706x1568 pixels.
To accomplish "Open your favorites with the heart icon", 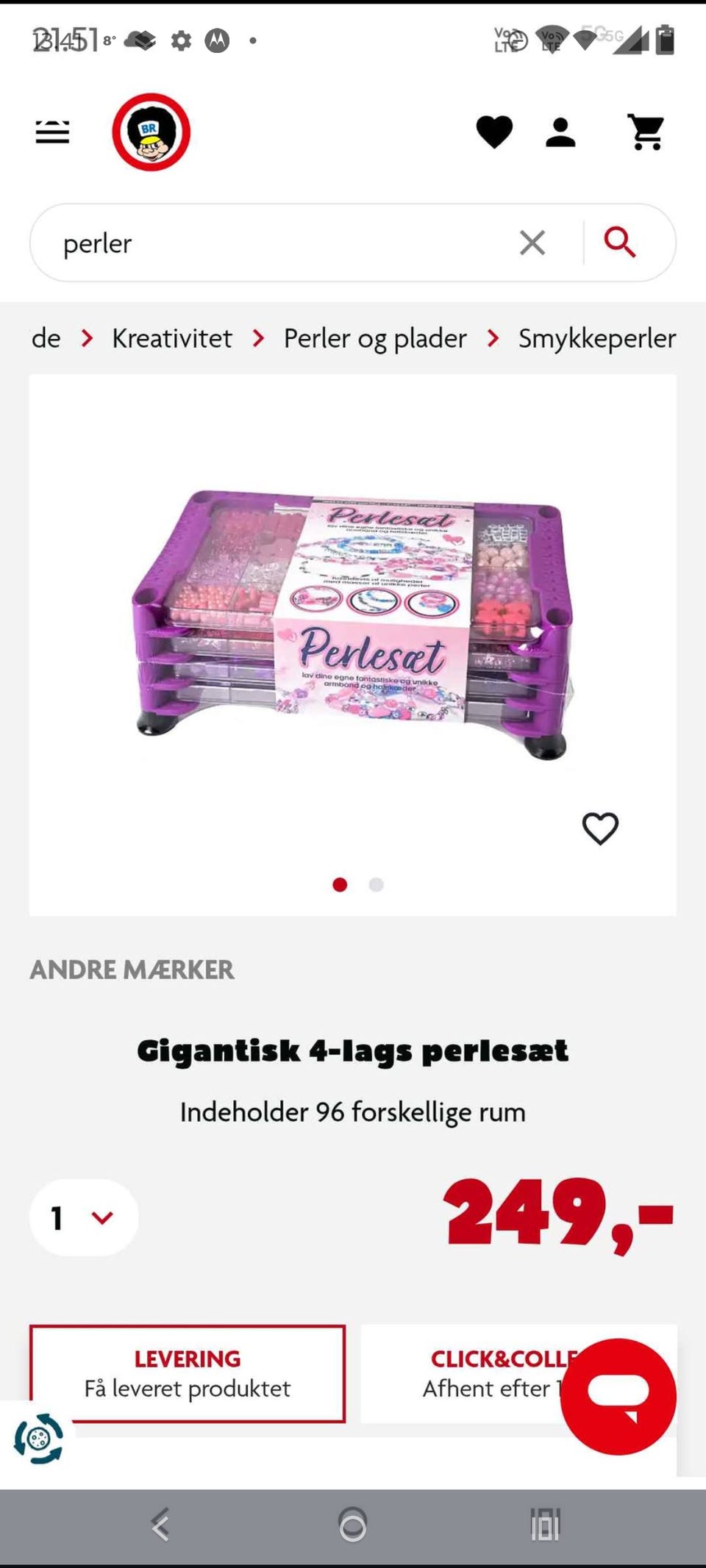I will pos(494,132).
